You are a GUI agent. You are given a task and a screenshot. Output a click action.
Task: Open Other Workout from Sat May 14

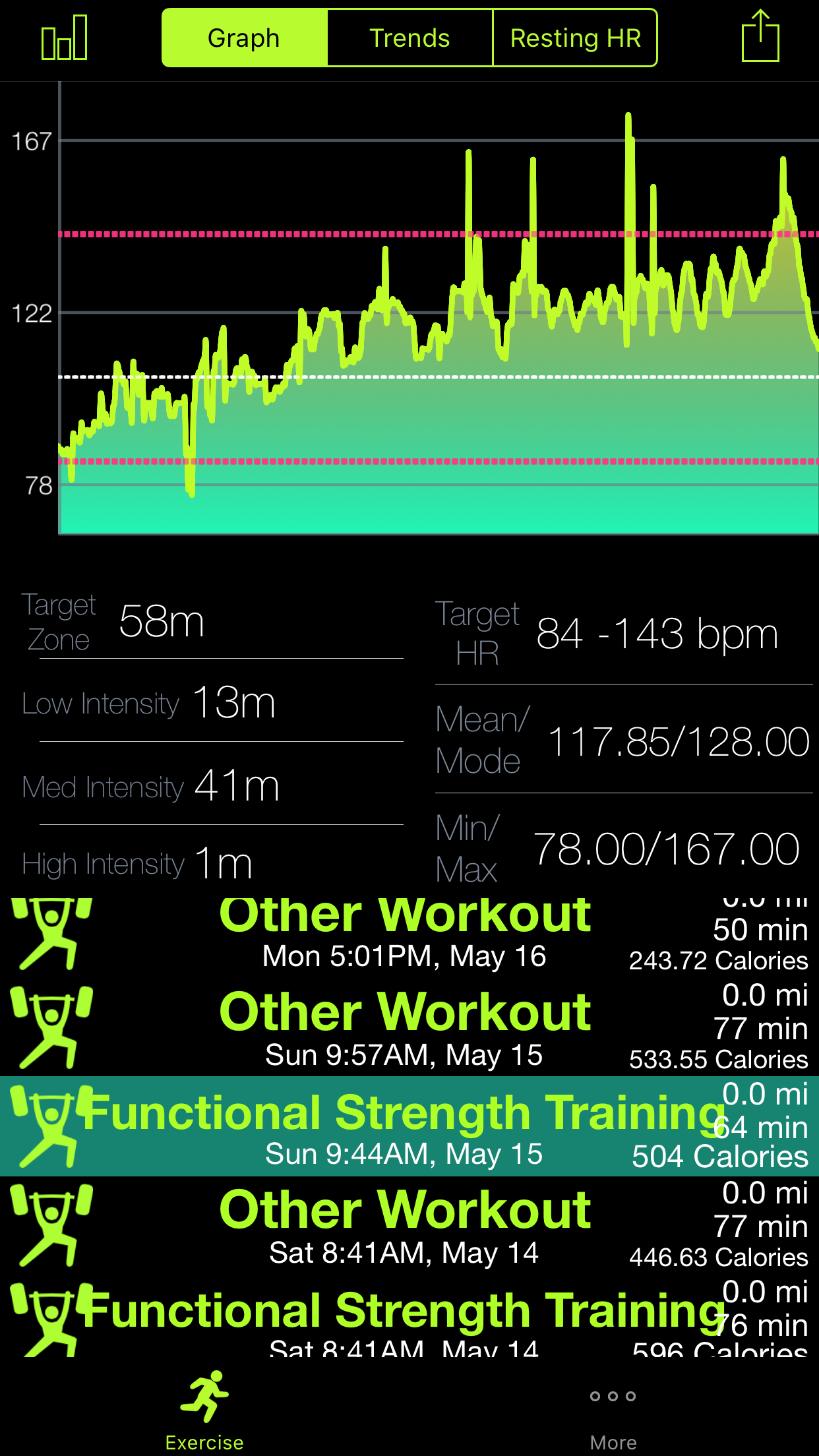tap(409, 1225)
